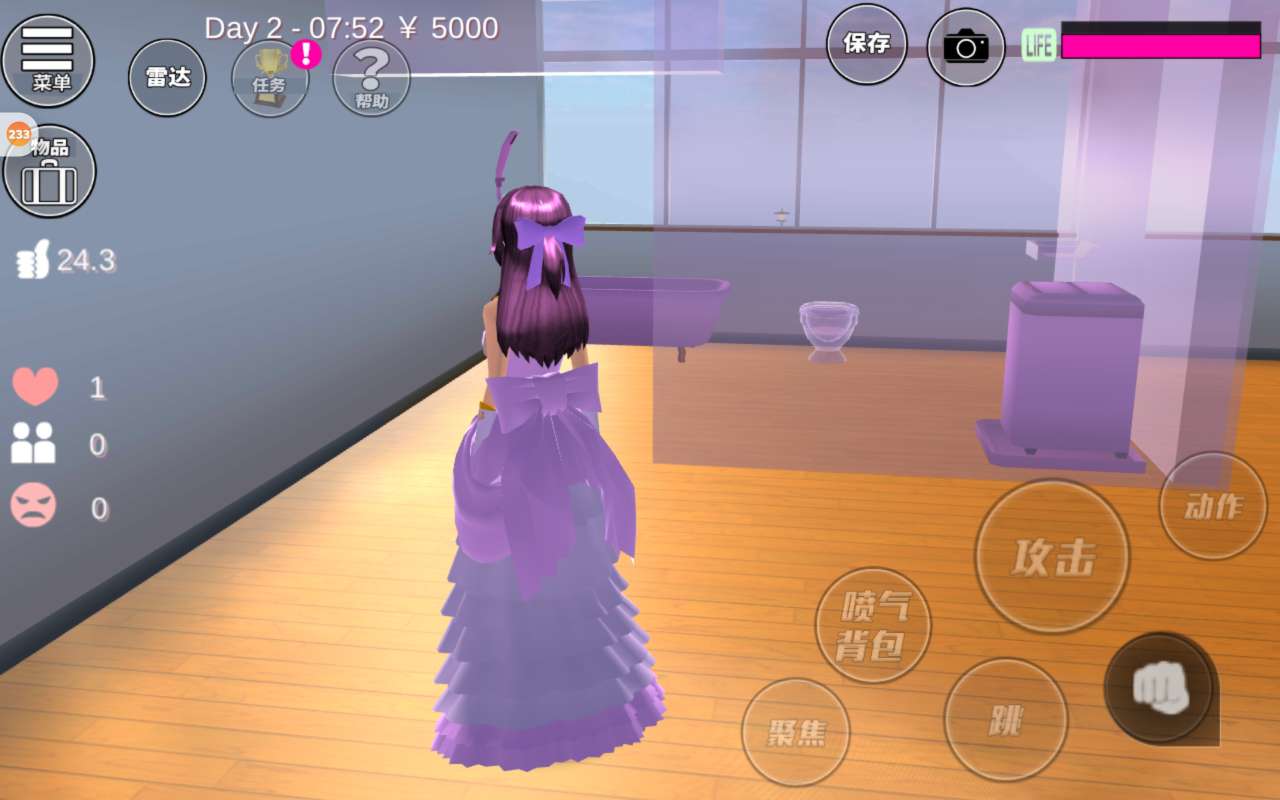1280x800 pixels.
Task: Make the character jump with 跳
Action: pyautogui.click(x=1005, y=719)
